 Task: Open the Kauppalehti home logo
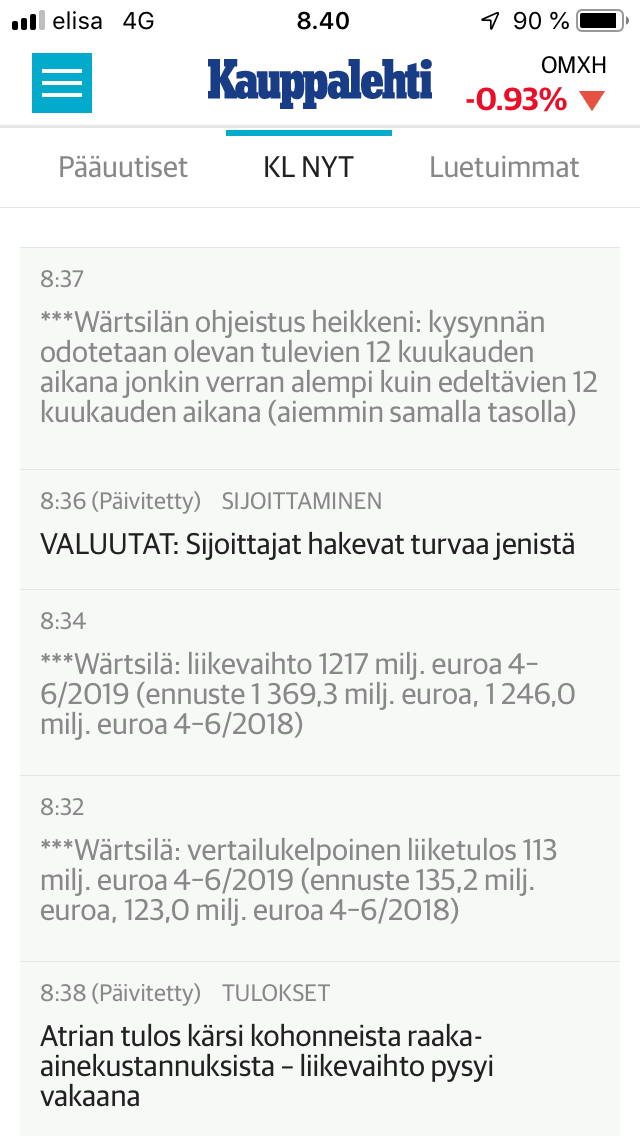point(320,81)
